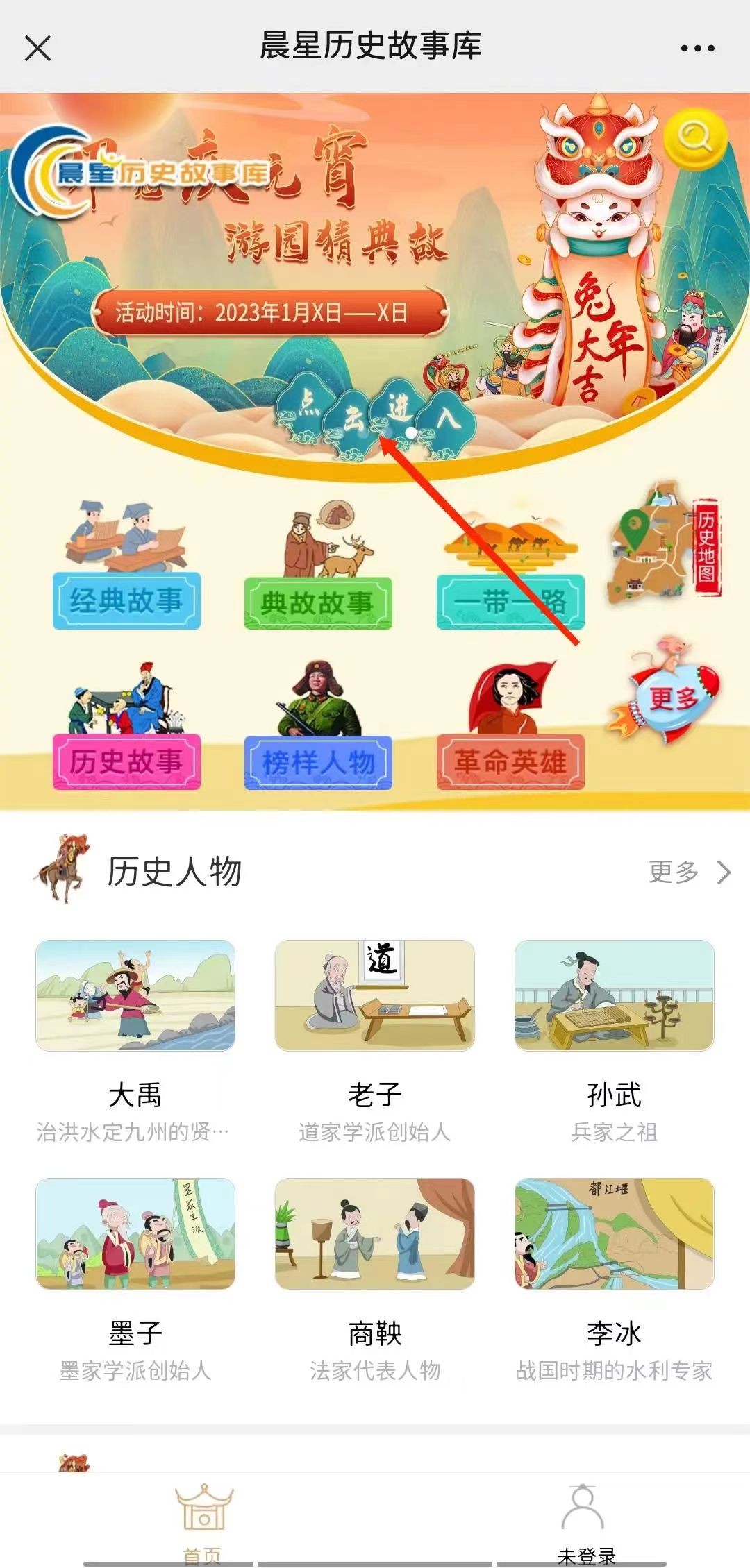
Task: Open the three-dot overflow menu
Action: (697, 49)
